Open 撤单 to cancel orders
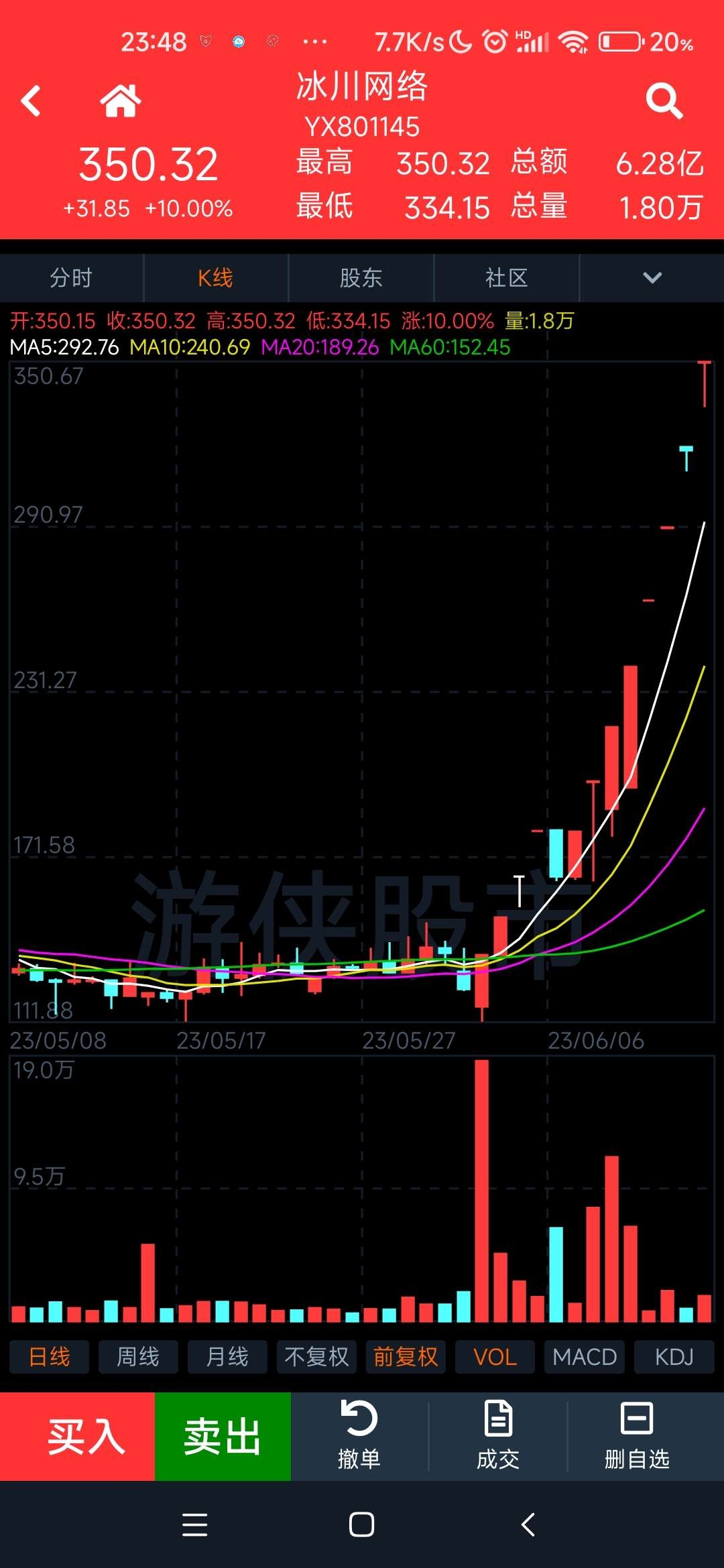 (359, 1437)
